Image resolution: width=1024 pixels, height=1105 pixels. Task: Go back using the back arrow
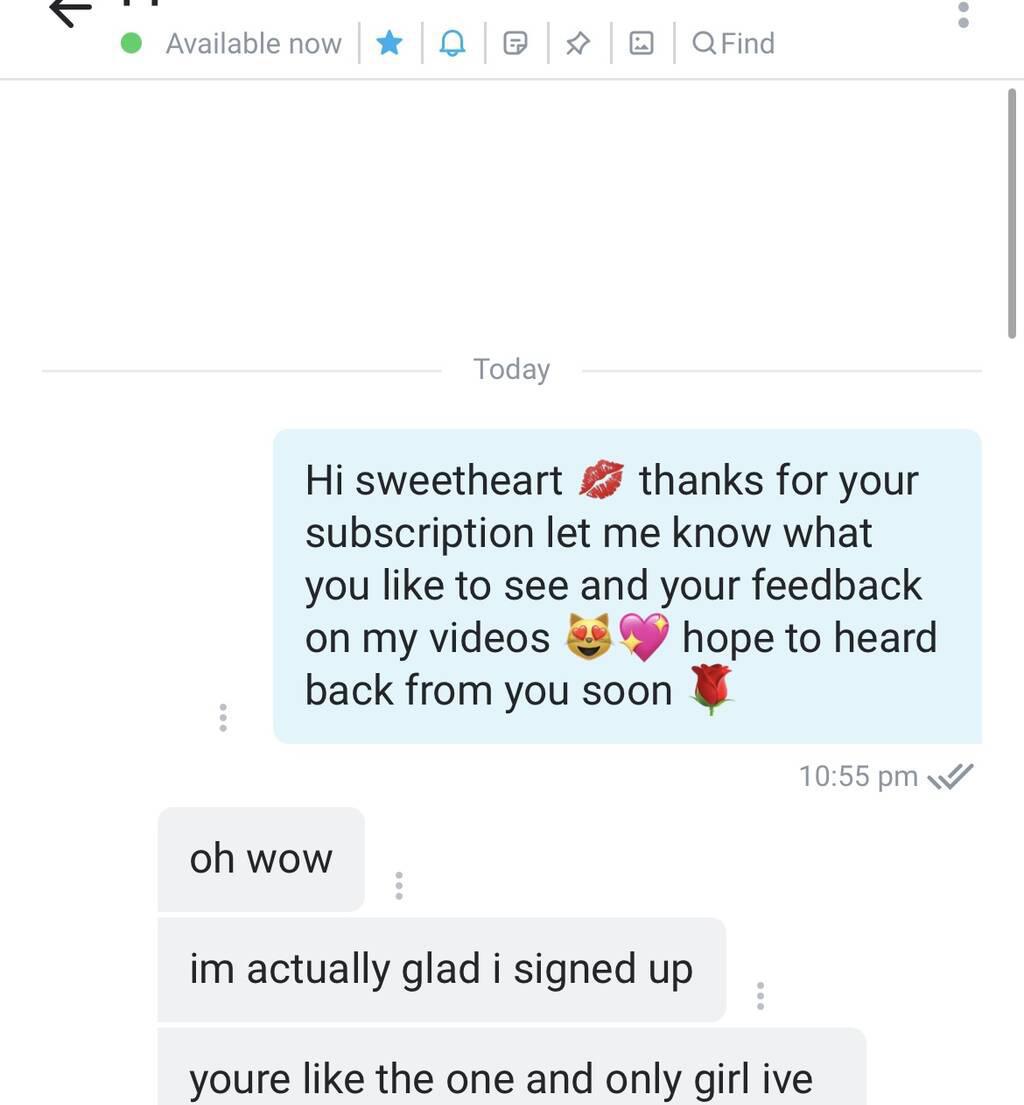tap(70, 12)
